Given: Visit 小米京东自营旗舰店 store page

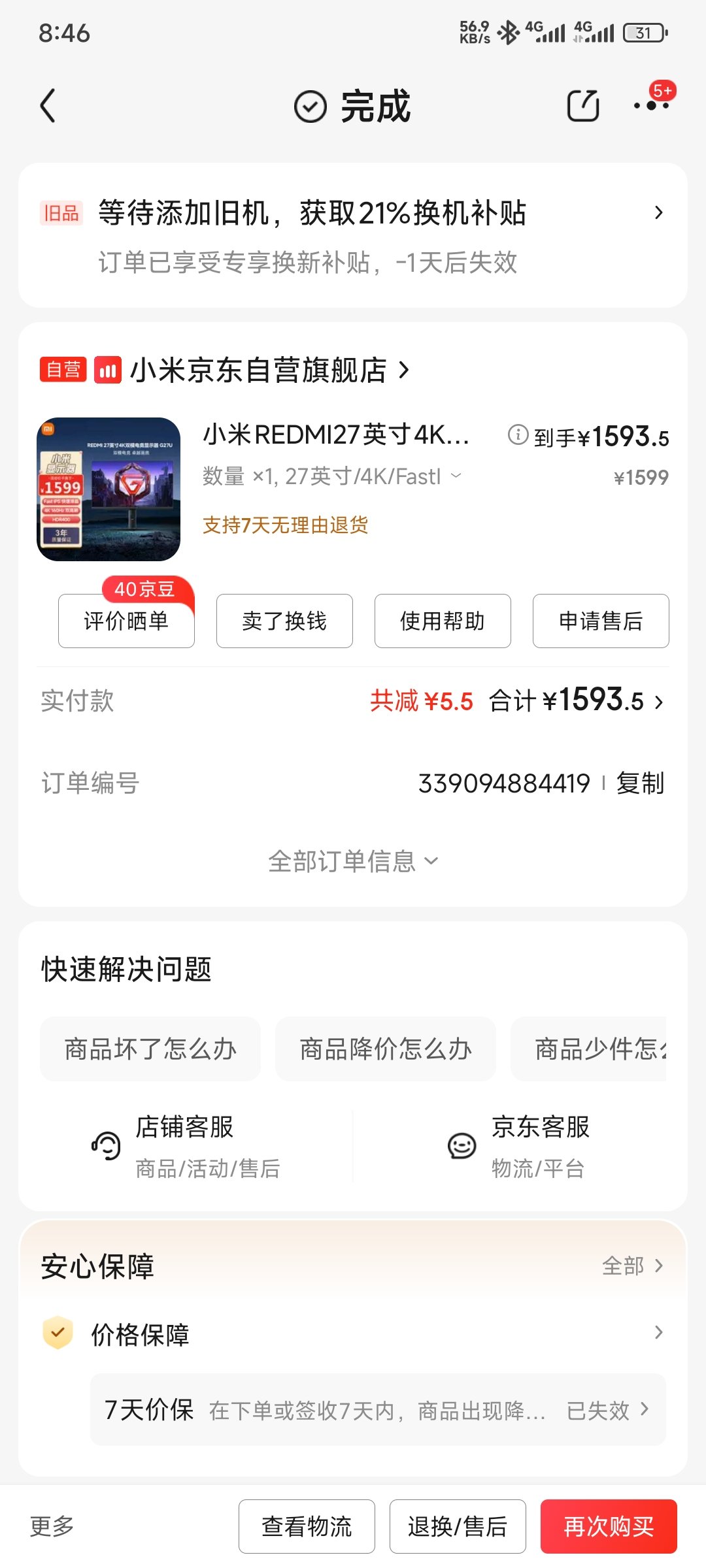Looking at the screenshot, I should [258, 370].
